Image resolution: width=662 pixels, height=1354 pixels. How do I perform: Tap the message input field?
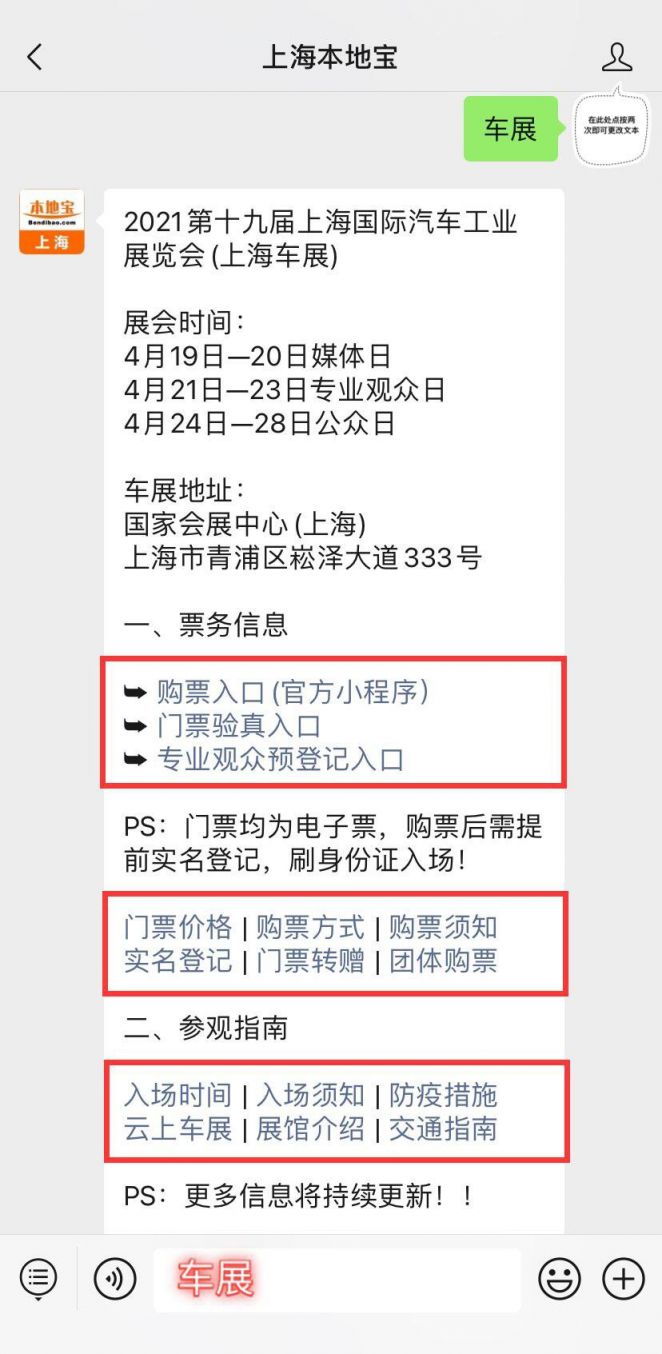[x=337, y=1279]
